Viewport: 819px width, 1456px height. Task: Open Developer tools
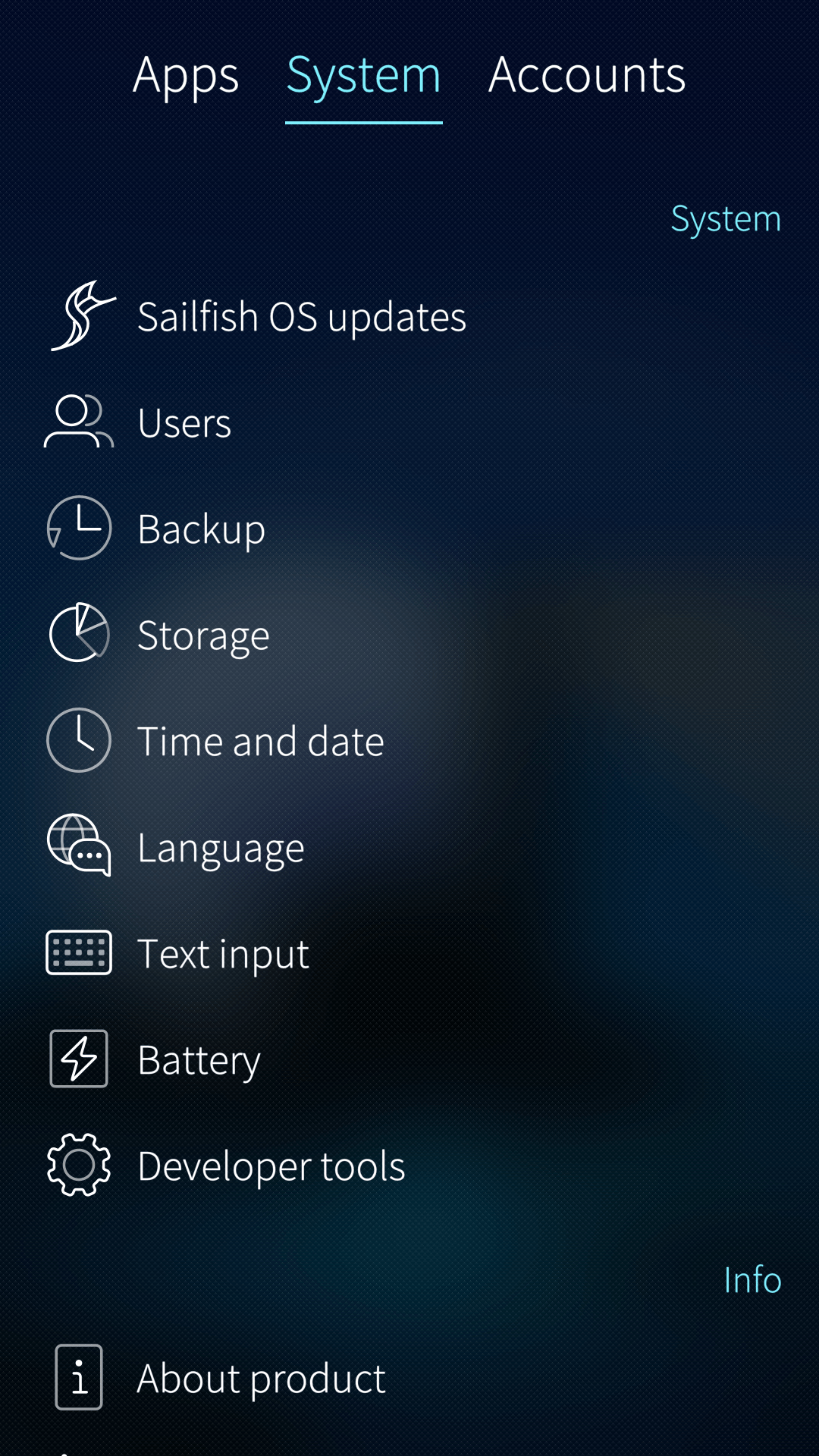(271, 1166)
